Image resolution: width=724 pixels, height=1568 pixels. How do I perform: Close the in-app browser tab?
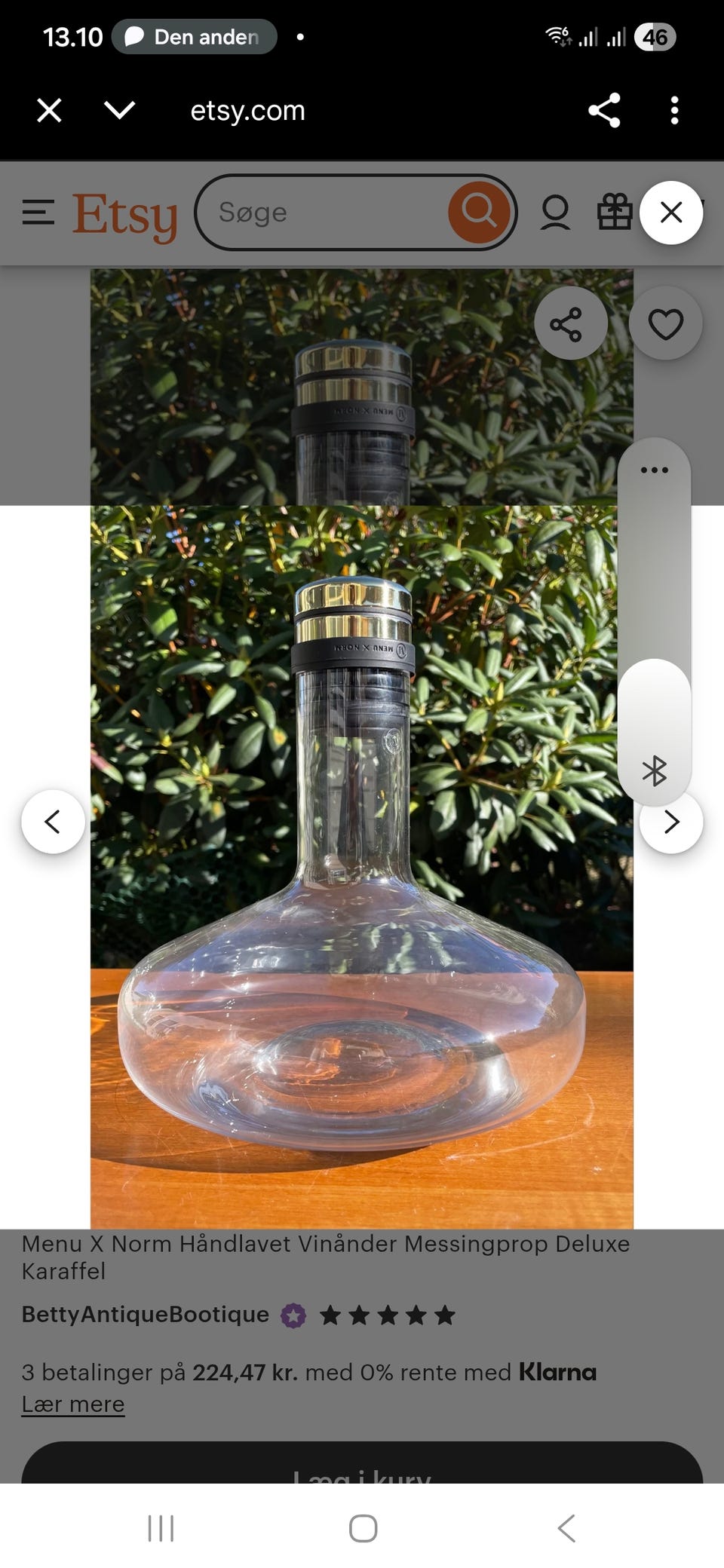pos(49,111)
